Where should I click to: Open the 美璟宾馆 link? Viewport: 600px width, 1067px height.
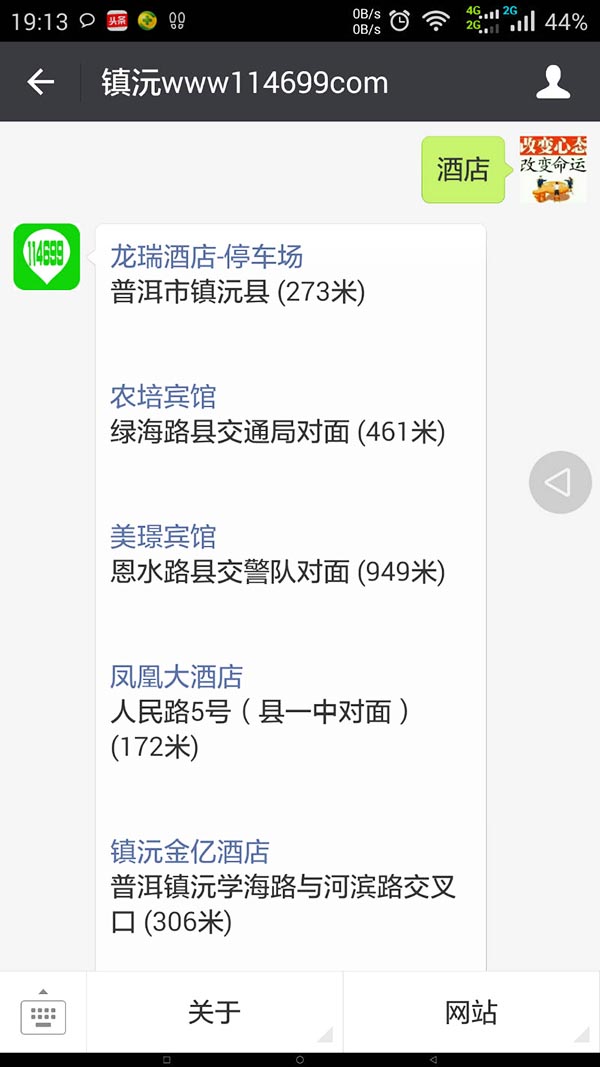[x=163, y=537]
